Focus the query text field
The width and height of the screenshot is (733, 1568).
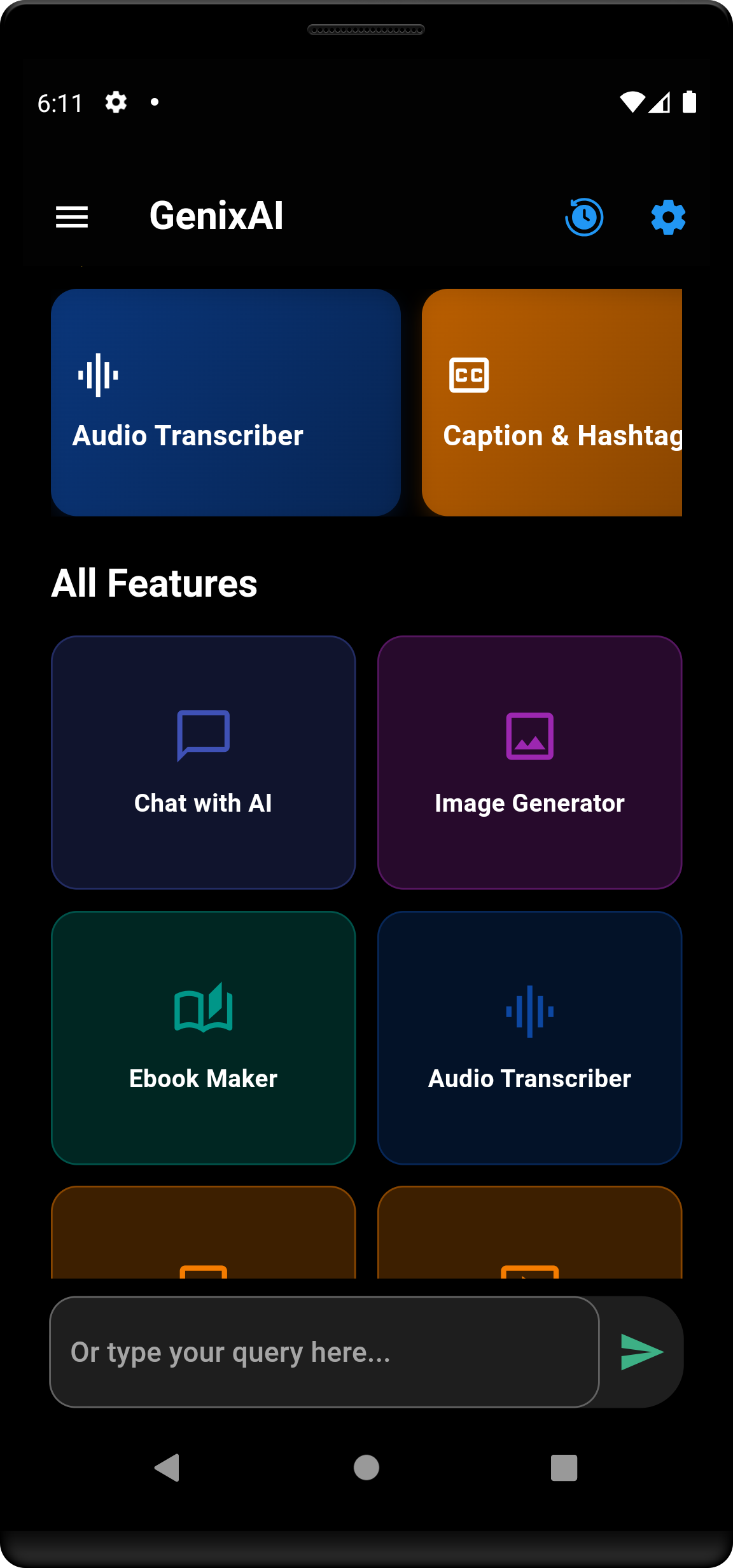[x=325, y=1352]
